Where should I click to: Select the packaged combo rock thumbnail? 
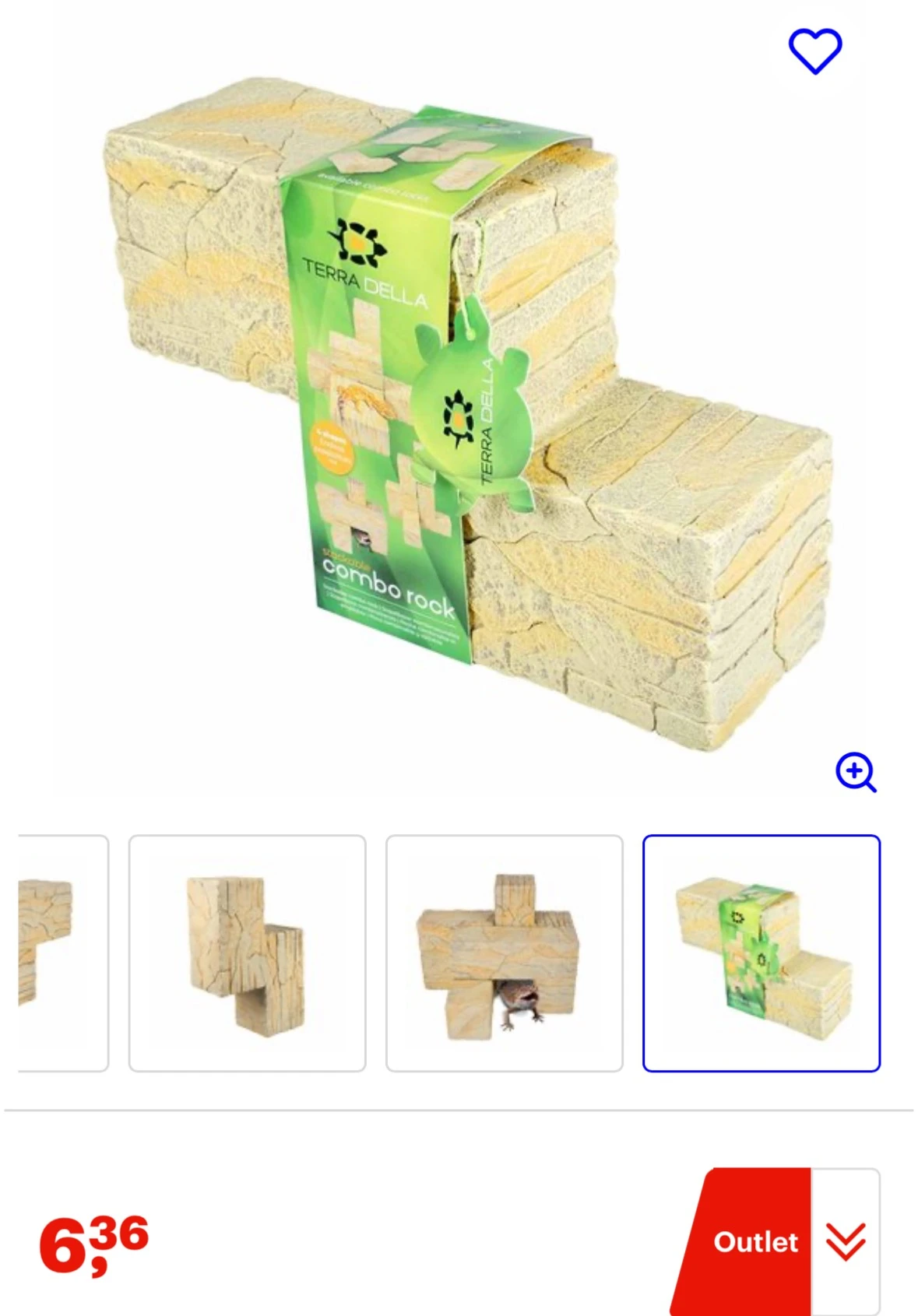761,953
